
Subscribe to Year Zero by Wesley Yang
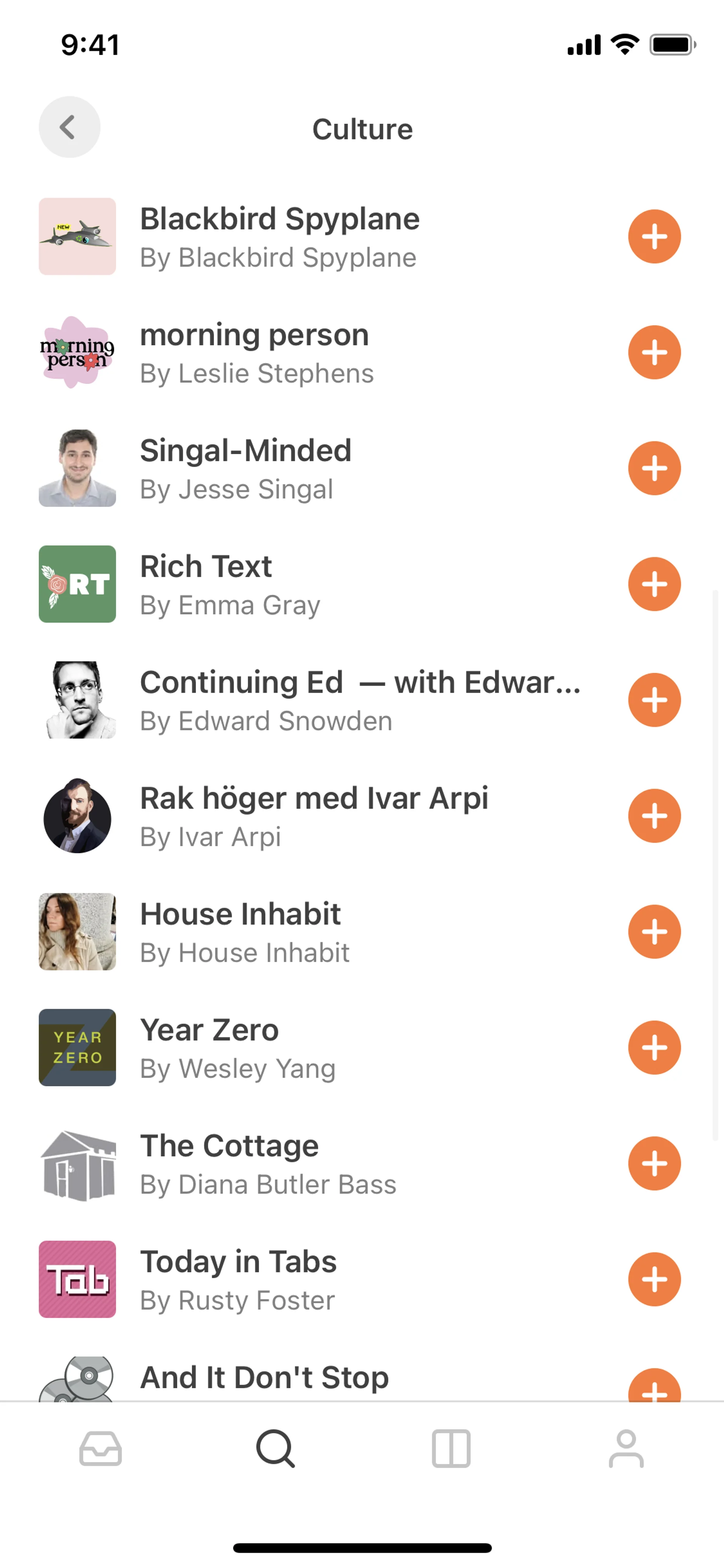654,1047
